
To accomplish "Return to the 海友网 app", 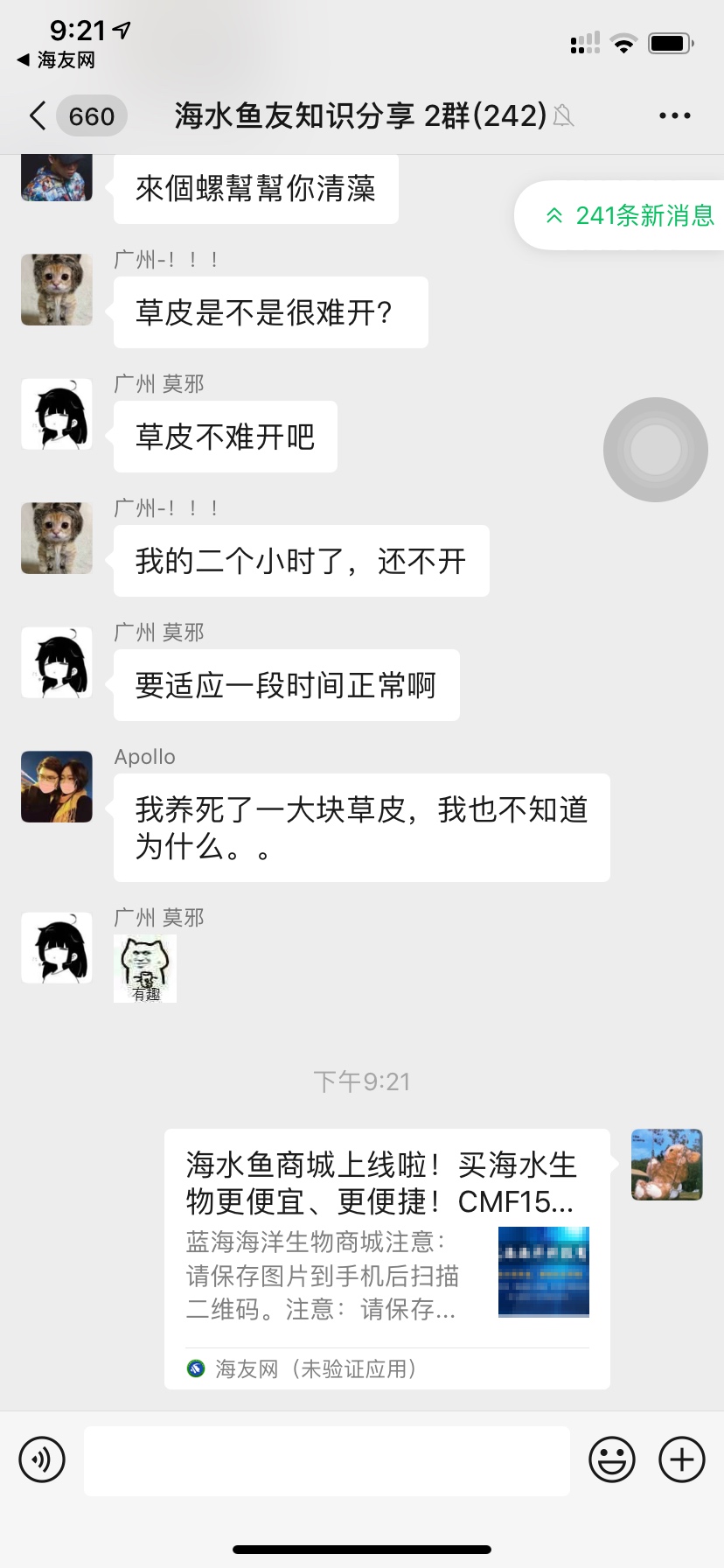I will [56, 60].
